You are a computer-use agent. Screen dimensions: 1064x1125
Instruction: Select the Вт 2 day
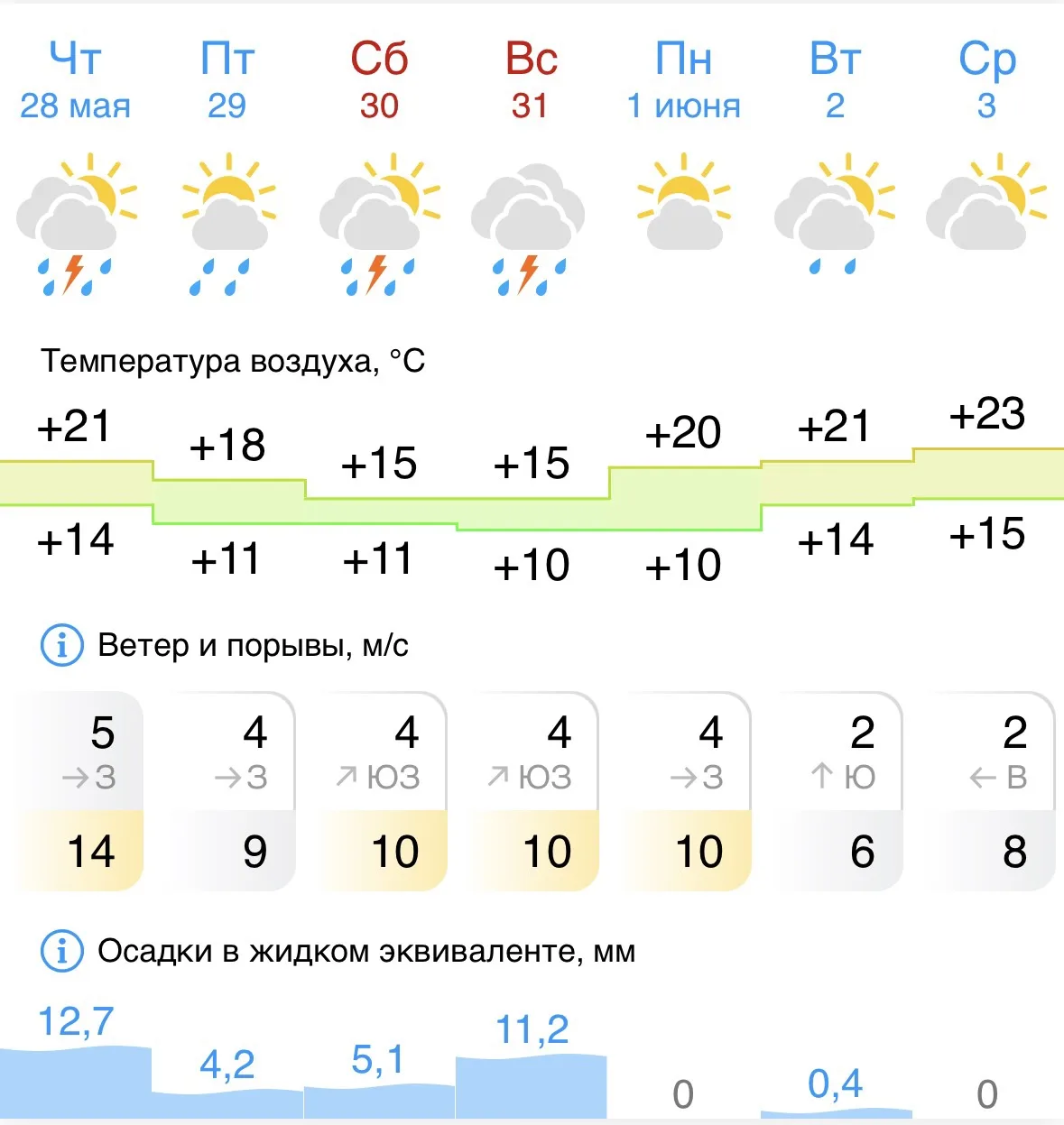click(835, 81)
